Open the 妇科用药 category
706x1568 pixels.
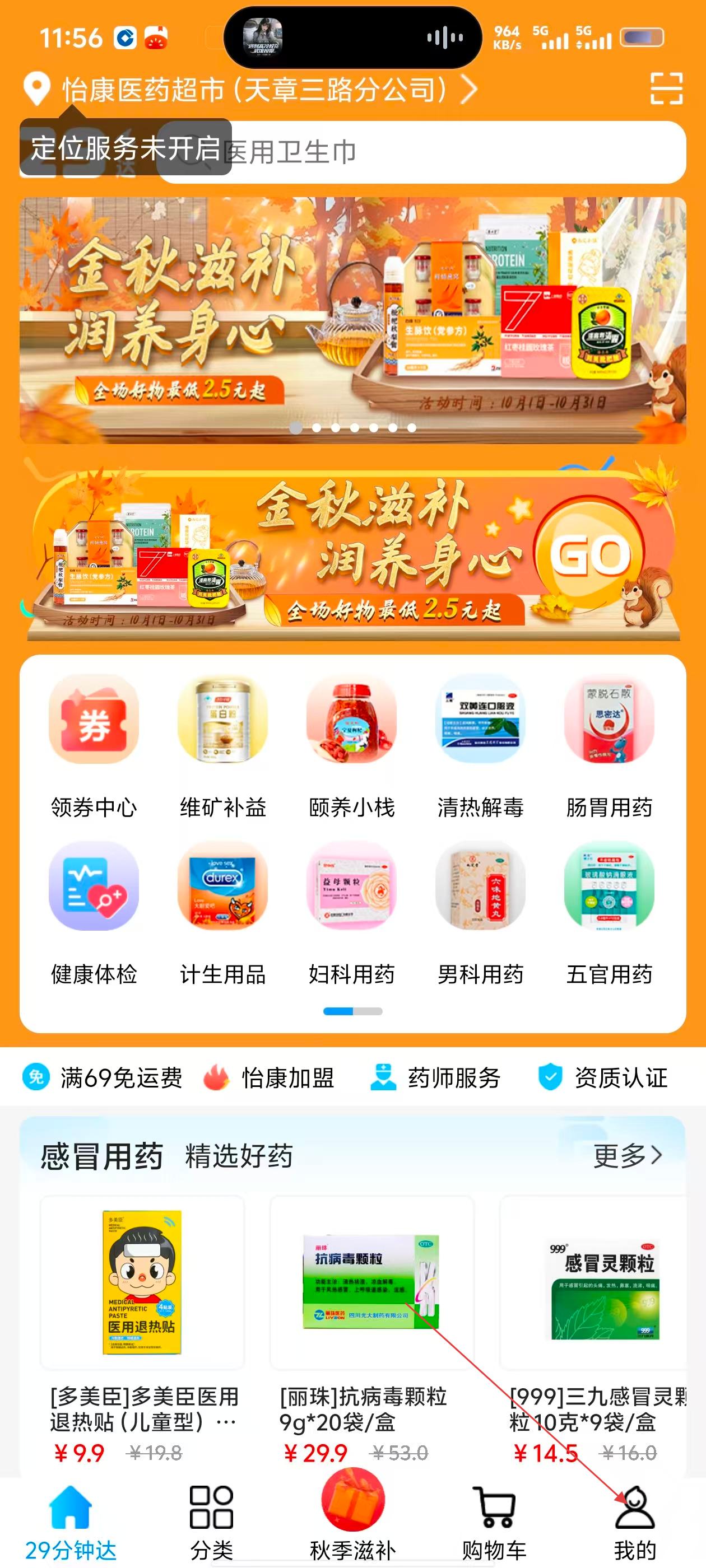[351, 913]
